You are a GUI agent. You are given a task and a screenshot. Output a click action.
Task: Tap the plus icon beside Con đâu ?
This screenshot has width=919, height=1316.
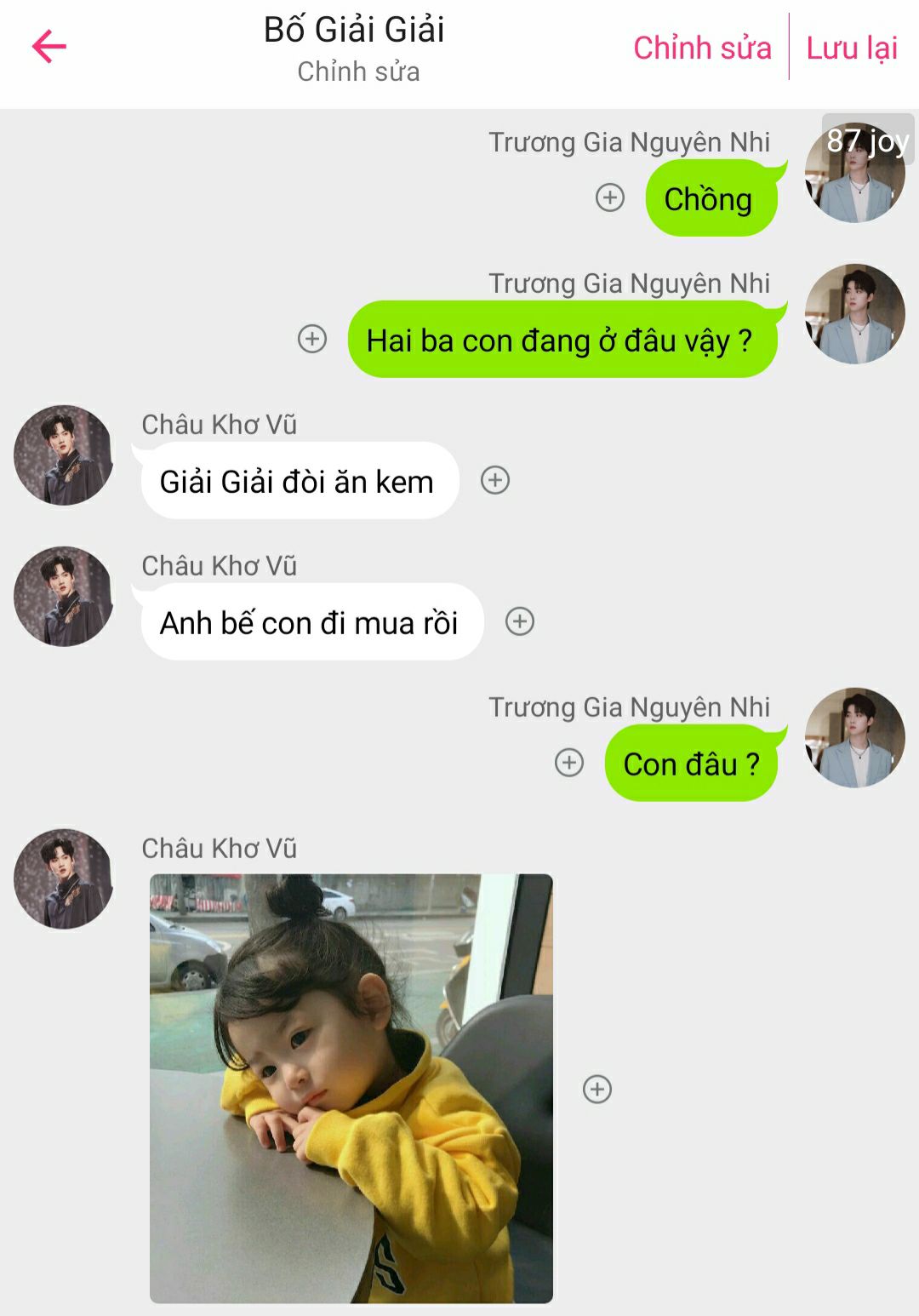pyautogui.click(x=569, y=763)
